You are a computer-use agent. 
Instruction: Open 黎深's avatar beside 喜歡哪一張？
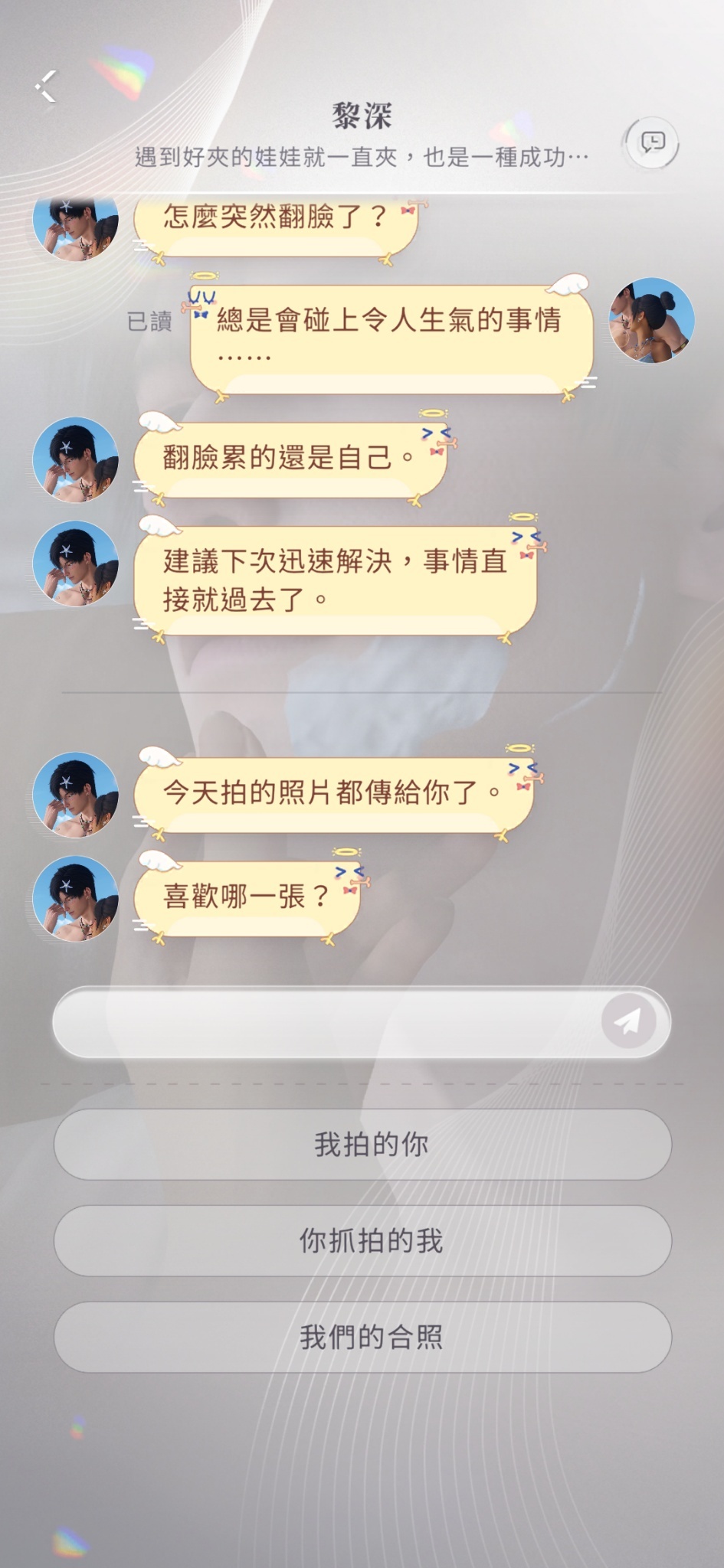(x=76, y=898)
